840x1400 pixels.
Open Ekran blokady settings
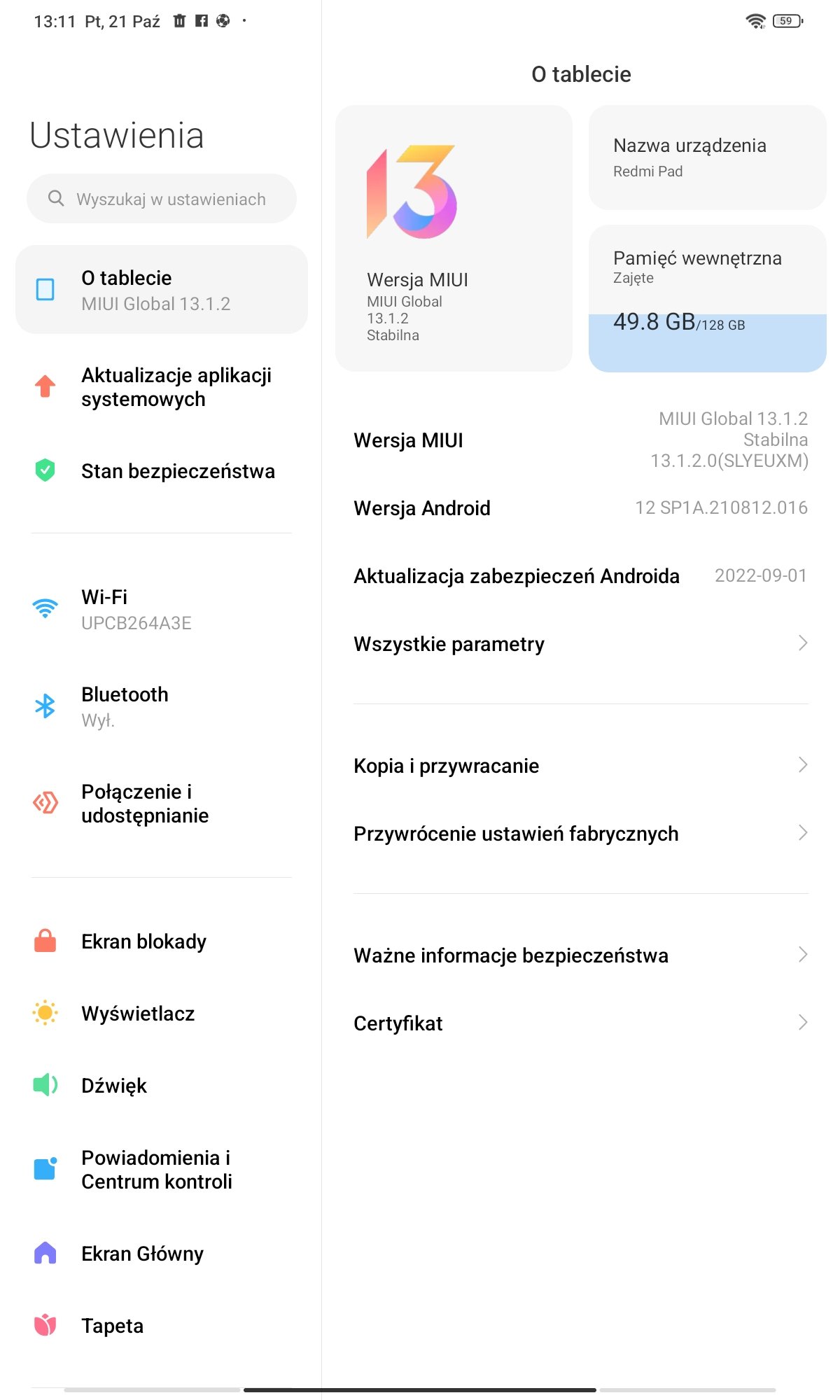coord(162,941)
